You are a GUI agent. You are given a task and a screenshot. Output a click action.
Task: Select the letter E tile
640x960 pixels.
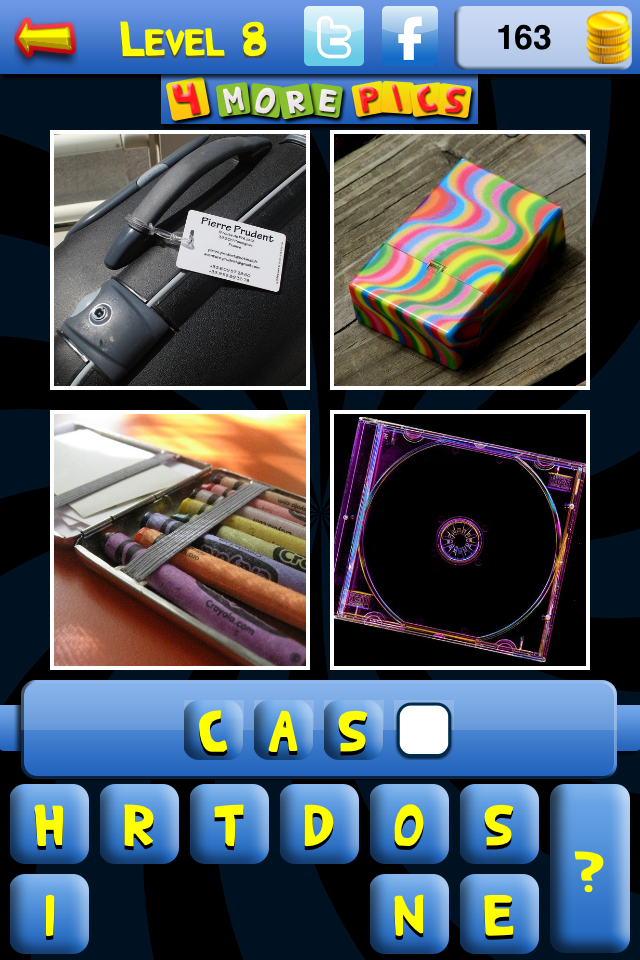499,913
